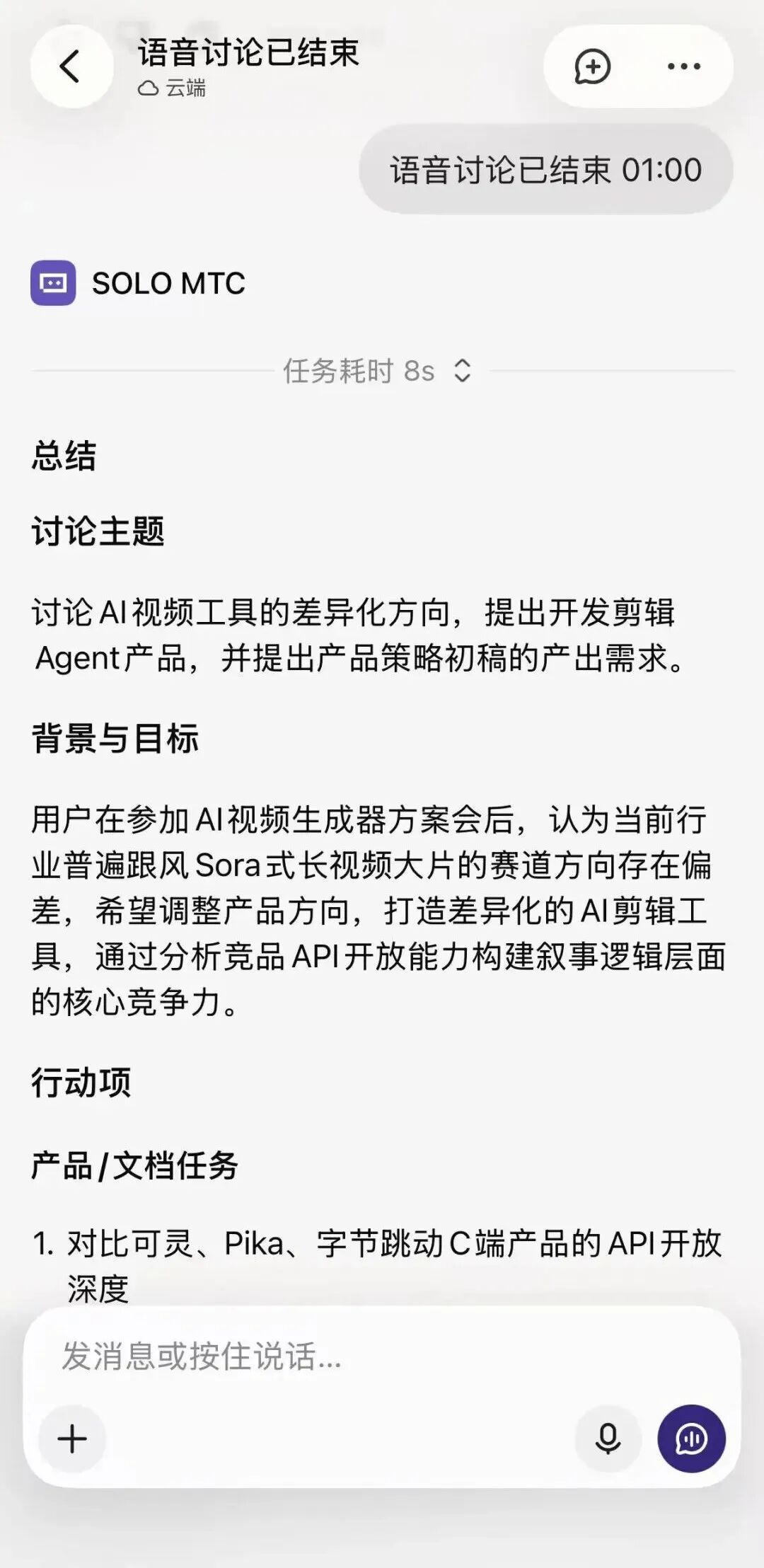Open the plus attachment button
Image resolution: width=764 pixels, height=1568 pixels.
click(x=72, y=1439)
